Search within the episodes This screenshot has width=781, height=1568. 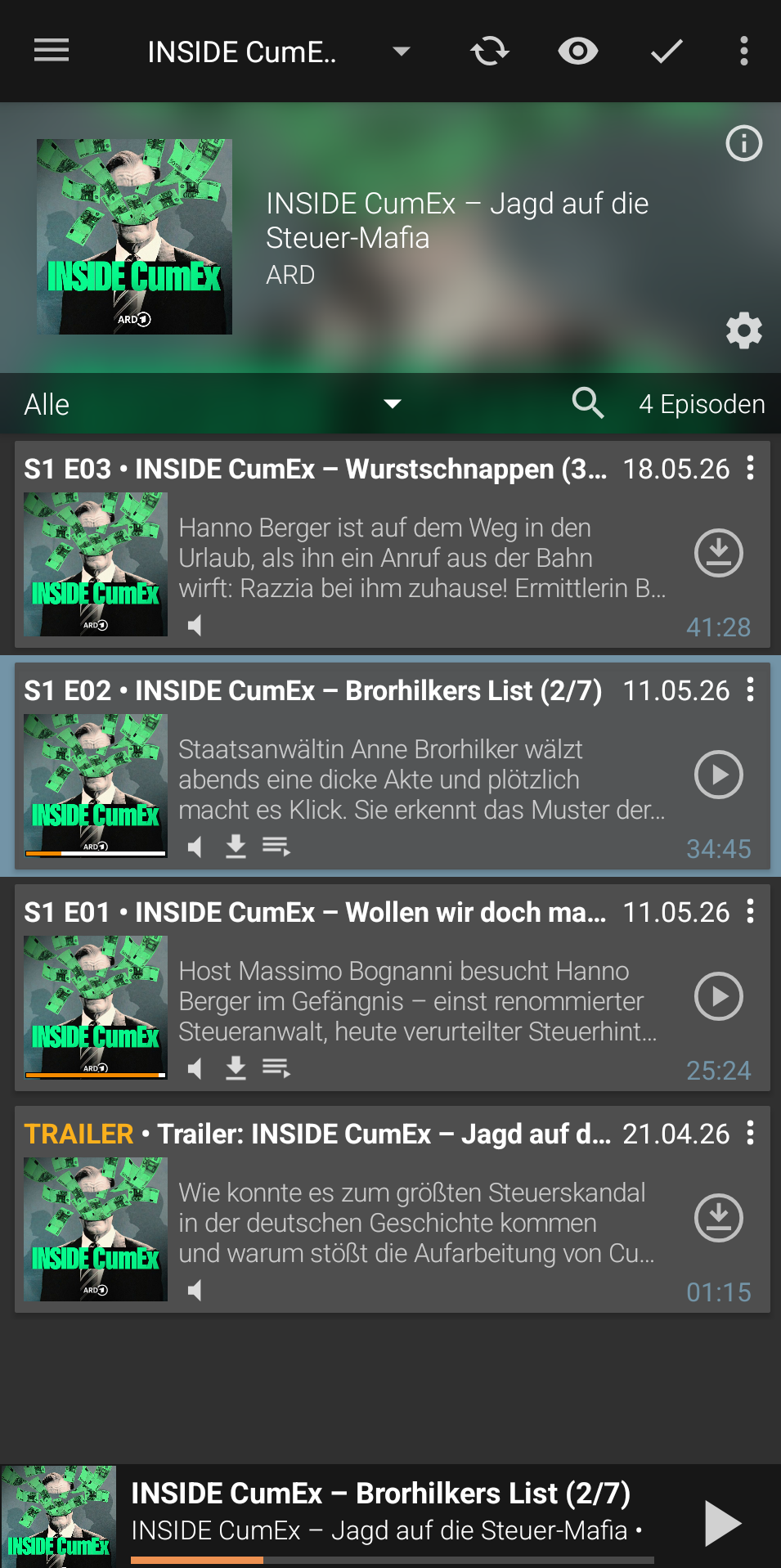pos(588,403)
